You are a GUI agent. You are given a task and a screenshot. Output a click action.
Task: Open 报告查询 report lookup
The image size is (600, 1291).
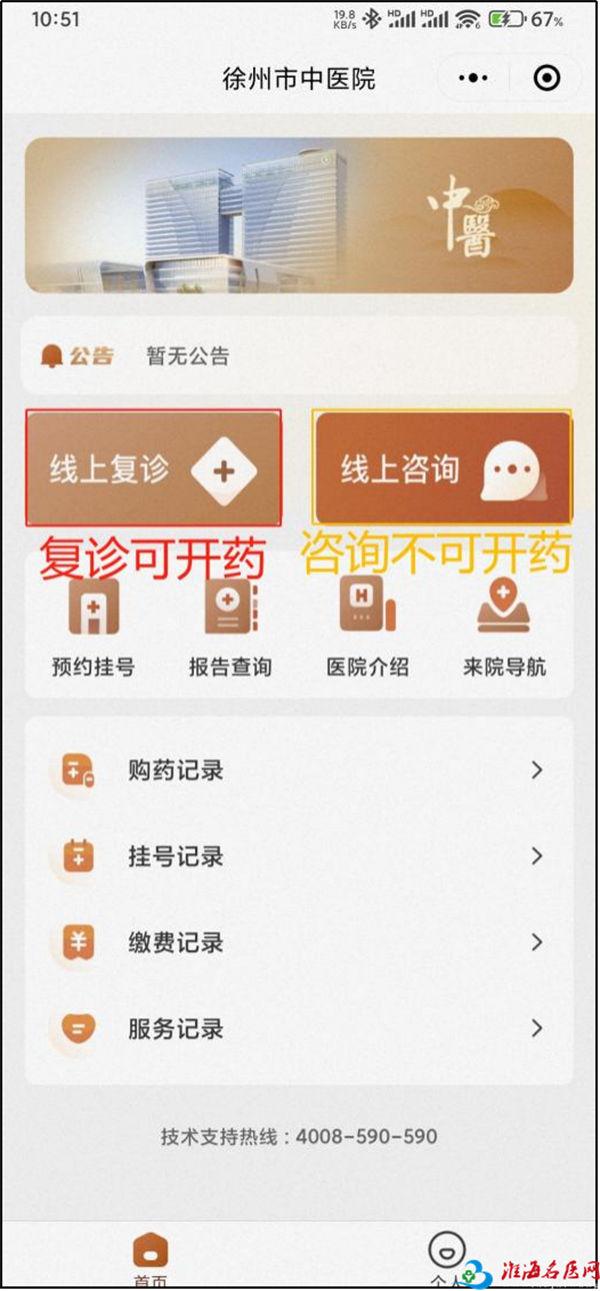[230, 630]
